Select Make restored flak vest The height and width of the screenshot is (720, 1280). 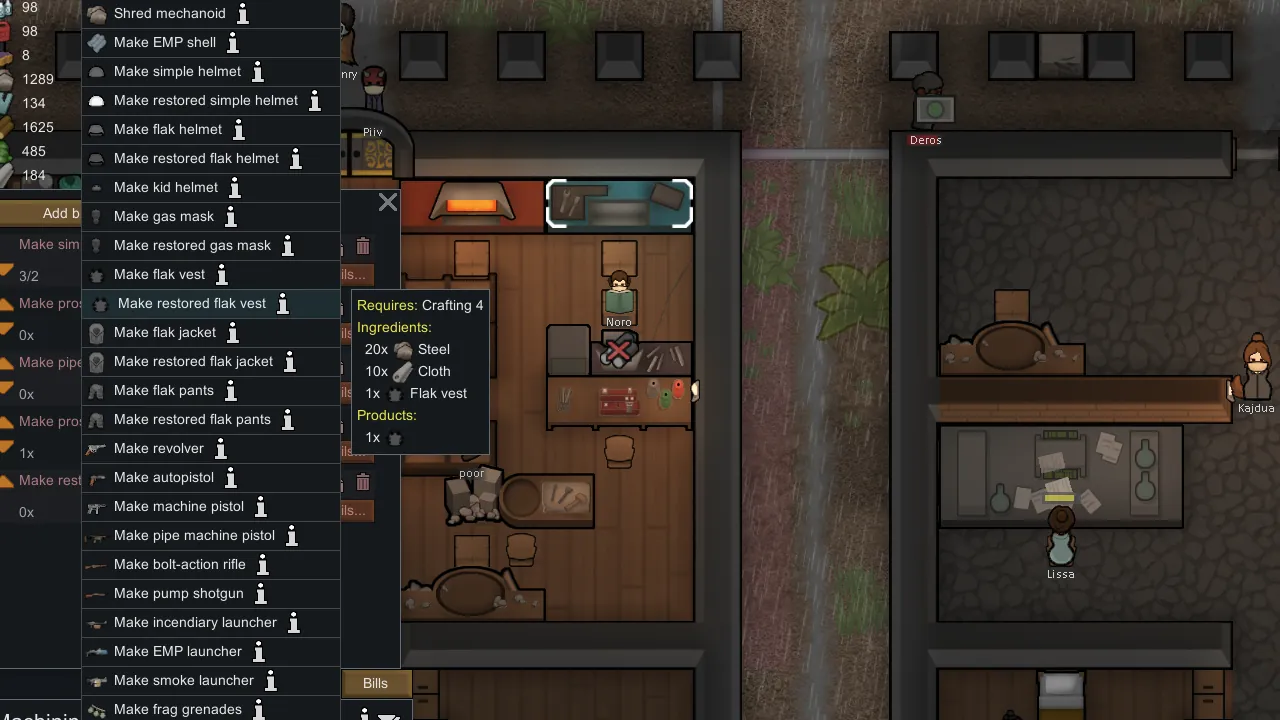tap(191, 304)
